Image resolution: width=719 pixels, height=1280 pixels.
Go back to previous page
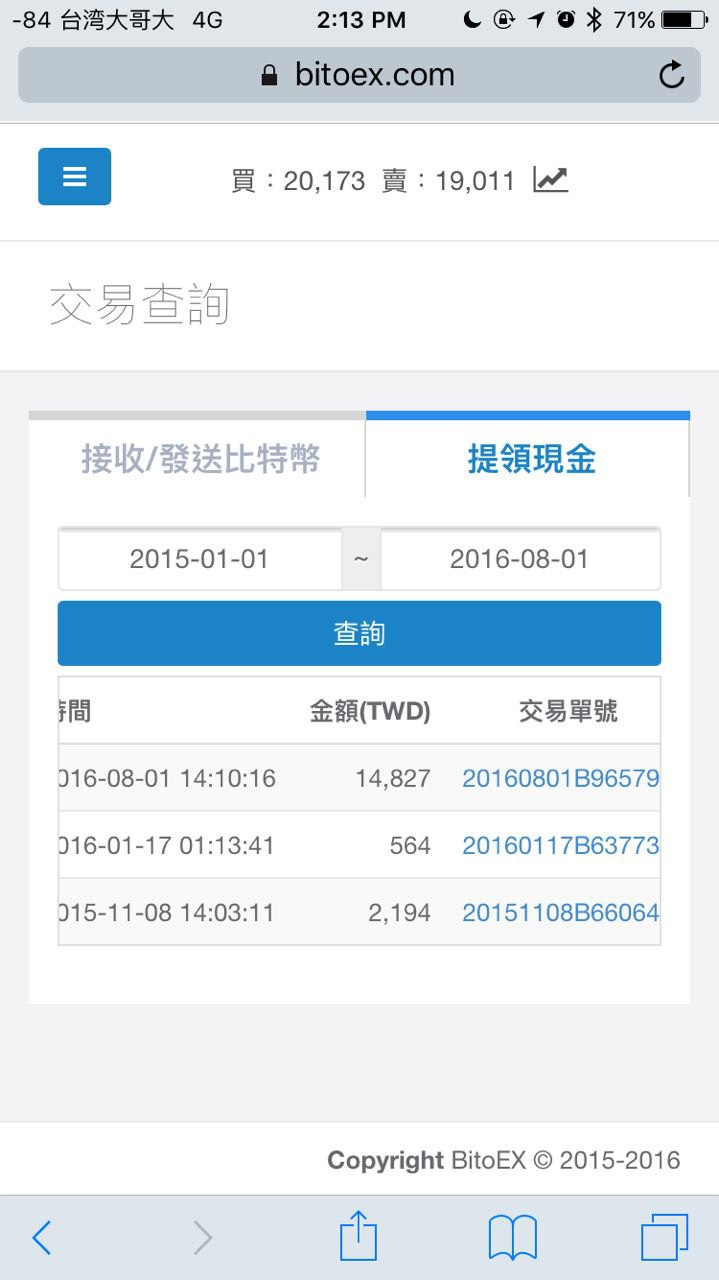point(41,1238)
